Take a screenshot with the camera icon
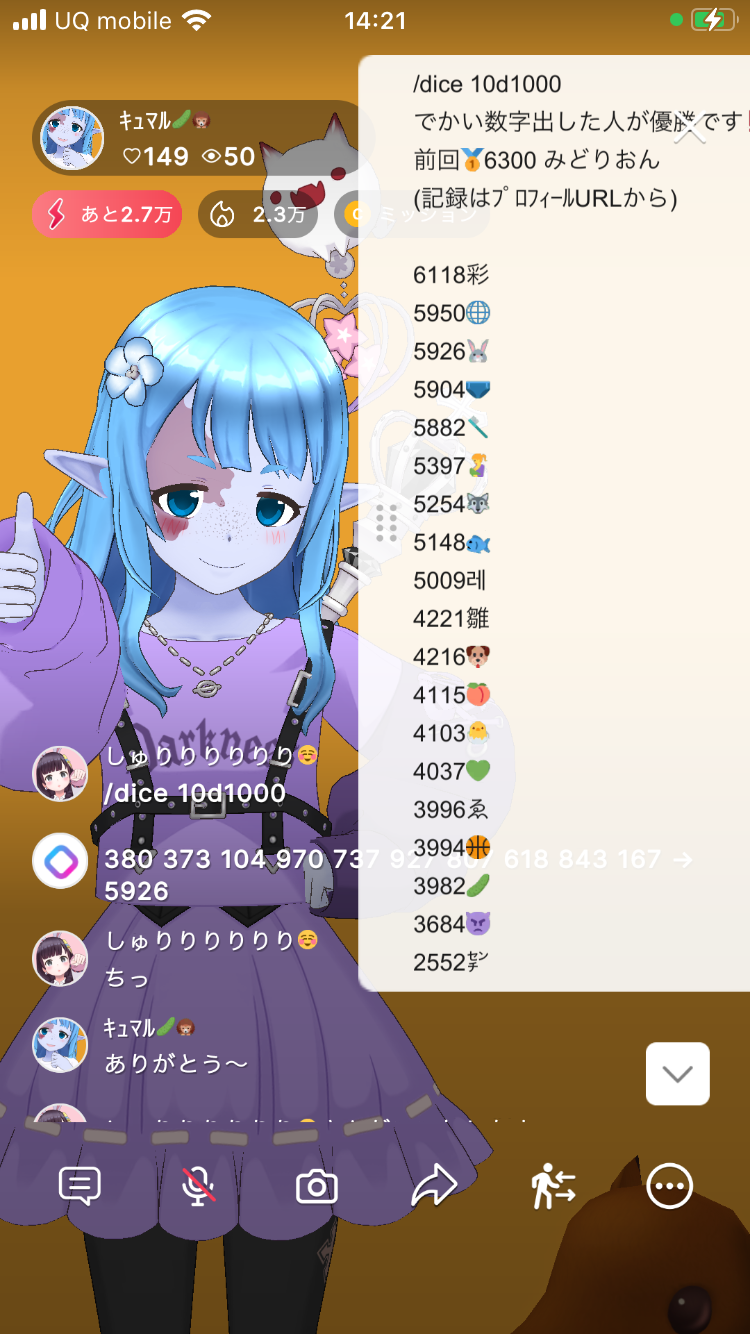The width and height of the screenshot is (750, 1334). pos(317,1187)
